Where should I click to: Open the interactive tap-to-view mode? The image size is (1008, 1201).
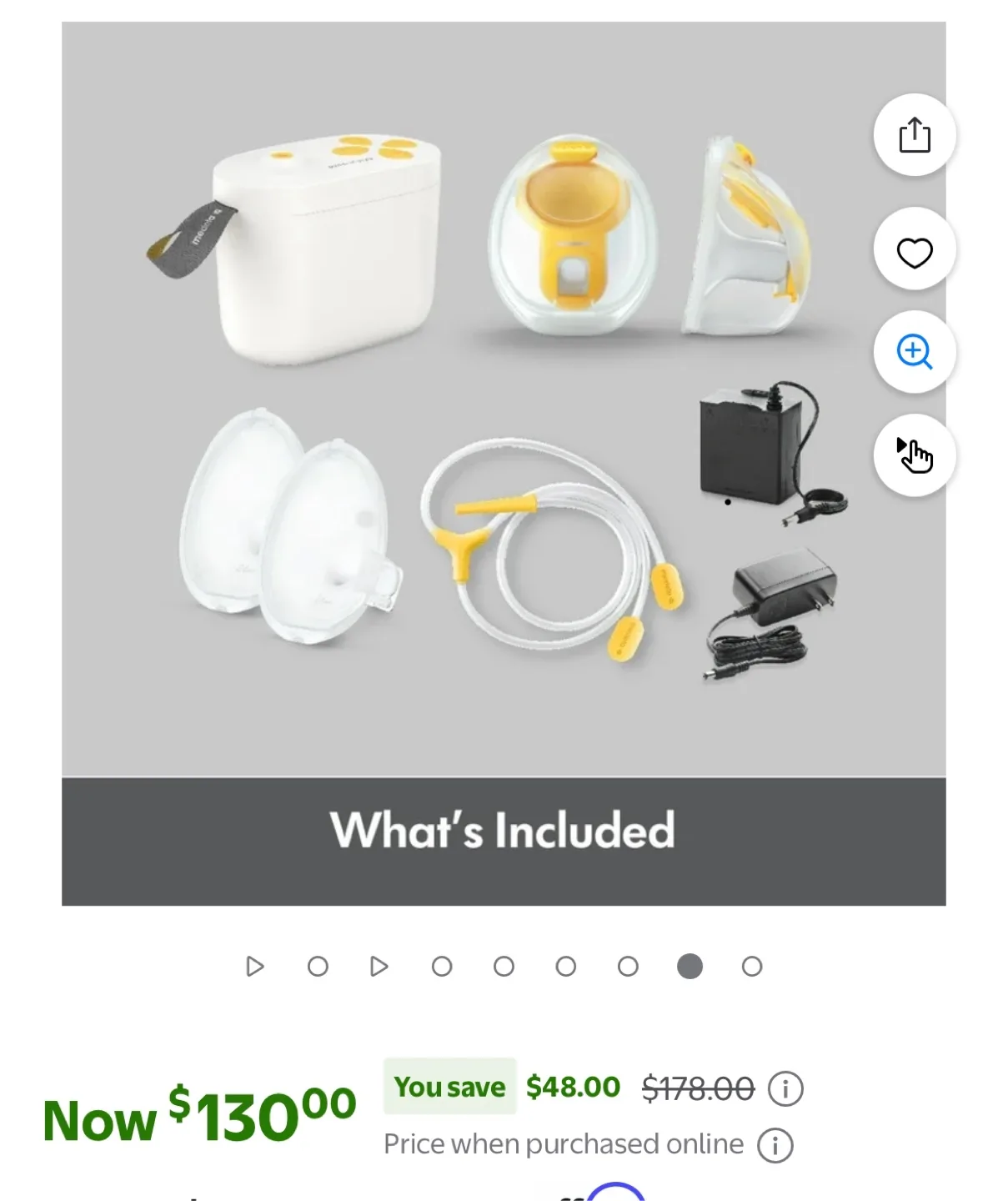pos(914,453)
